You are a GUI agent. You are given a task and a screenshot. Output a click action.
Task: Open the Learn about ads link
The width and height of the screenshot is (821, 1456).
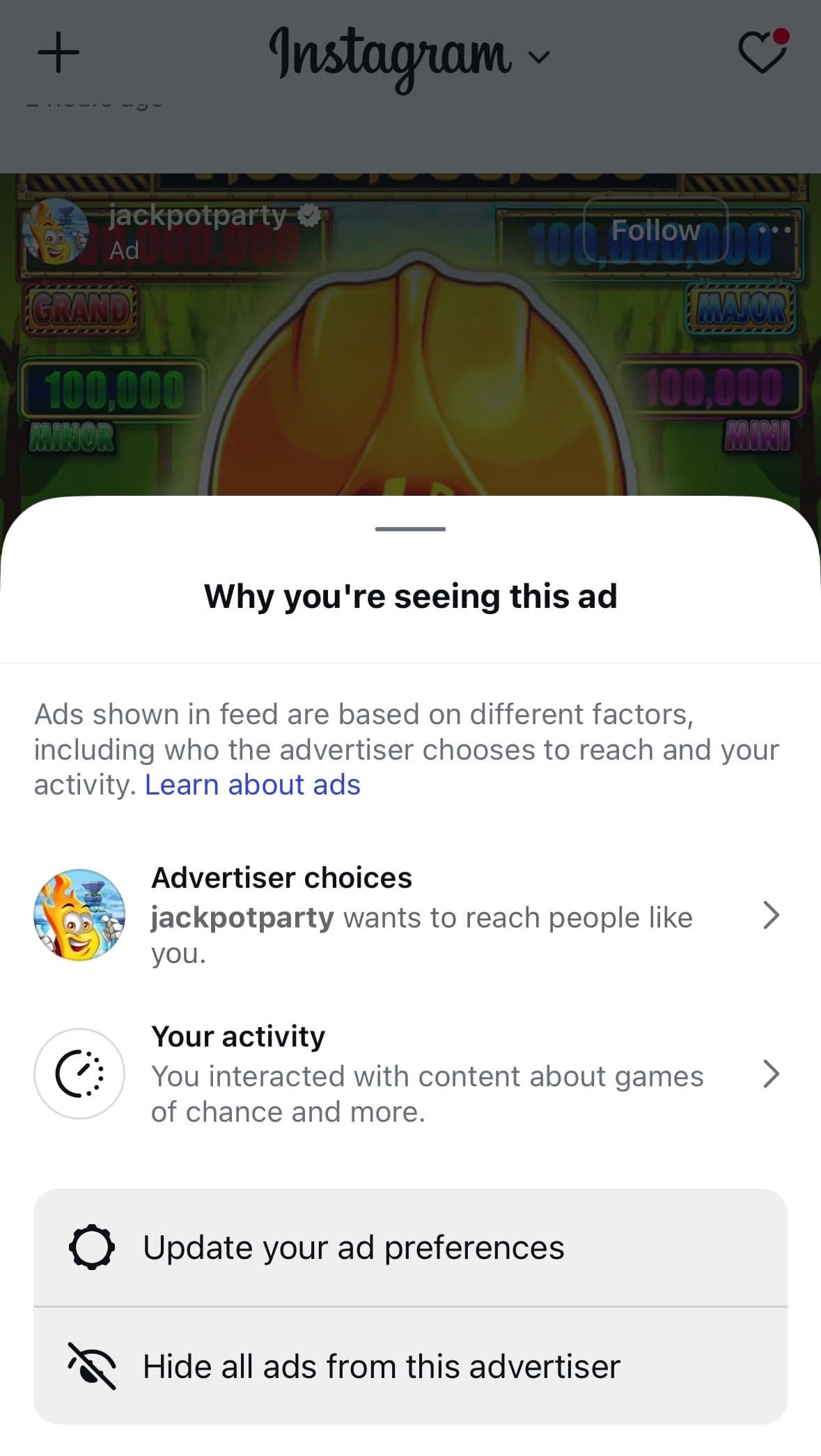252,785
